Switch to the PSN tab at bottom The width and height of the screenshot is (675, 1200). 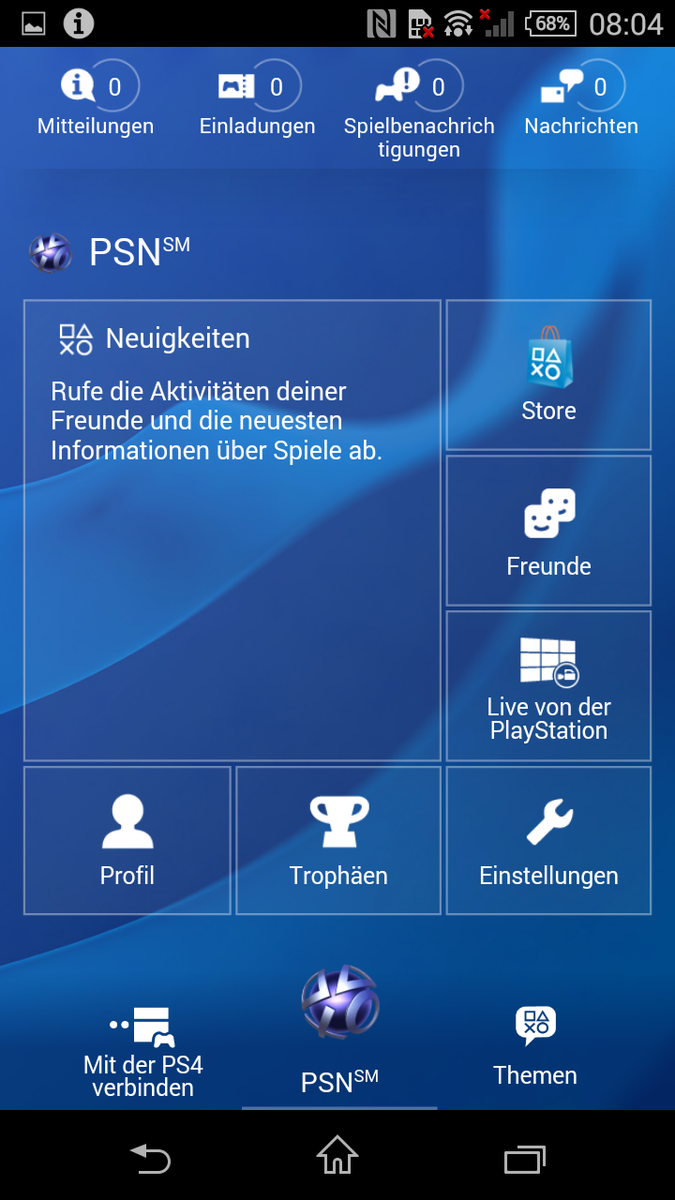coord(339,1030)
